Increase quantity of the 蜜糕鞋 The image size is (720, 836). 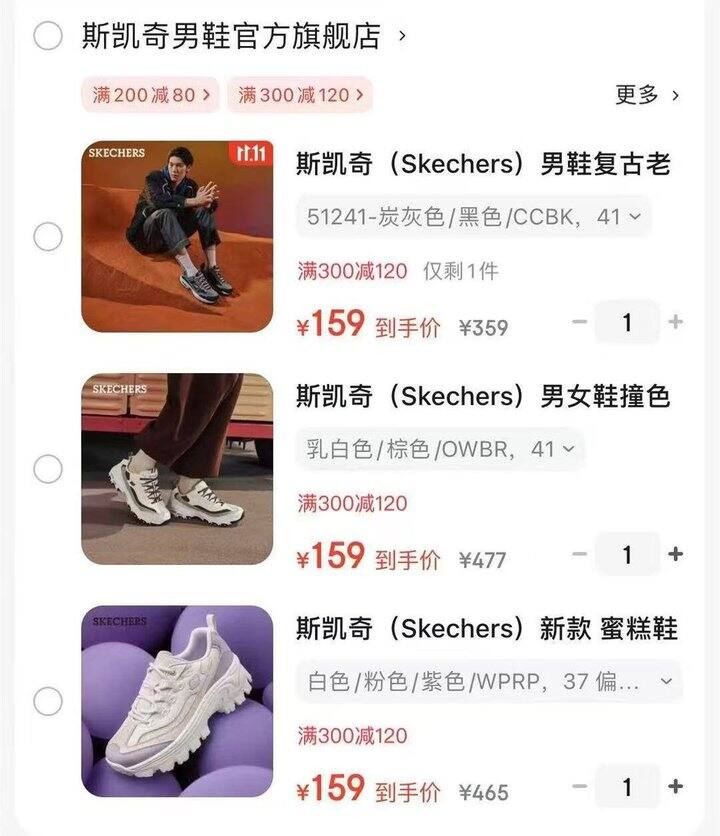[x=676, y=787]
